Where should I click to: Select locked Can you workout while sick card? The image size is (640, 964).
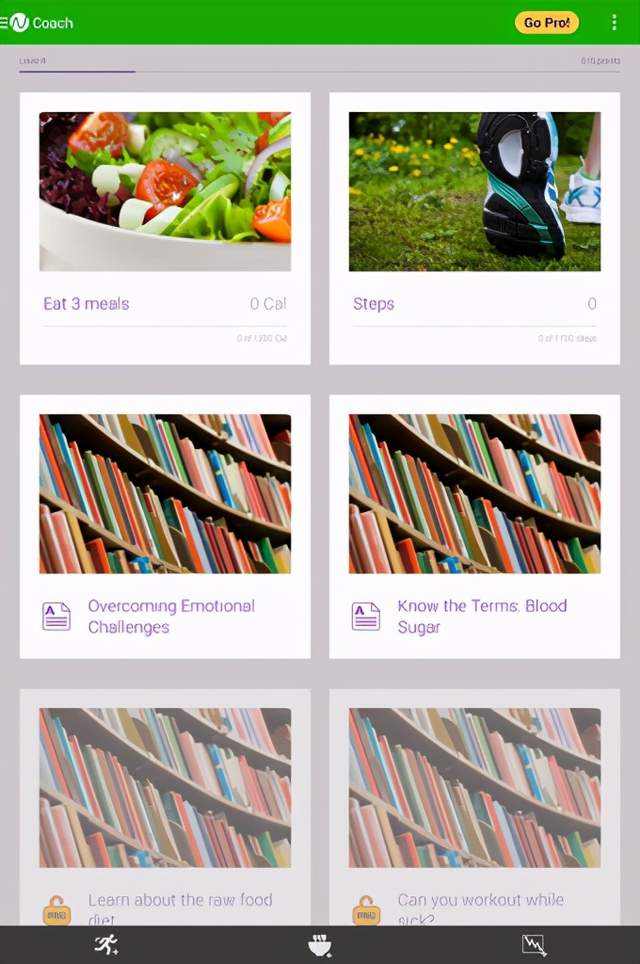coord(474,810)
